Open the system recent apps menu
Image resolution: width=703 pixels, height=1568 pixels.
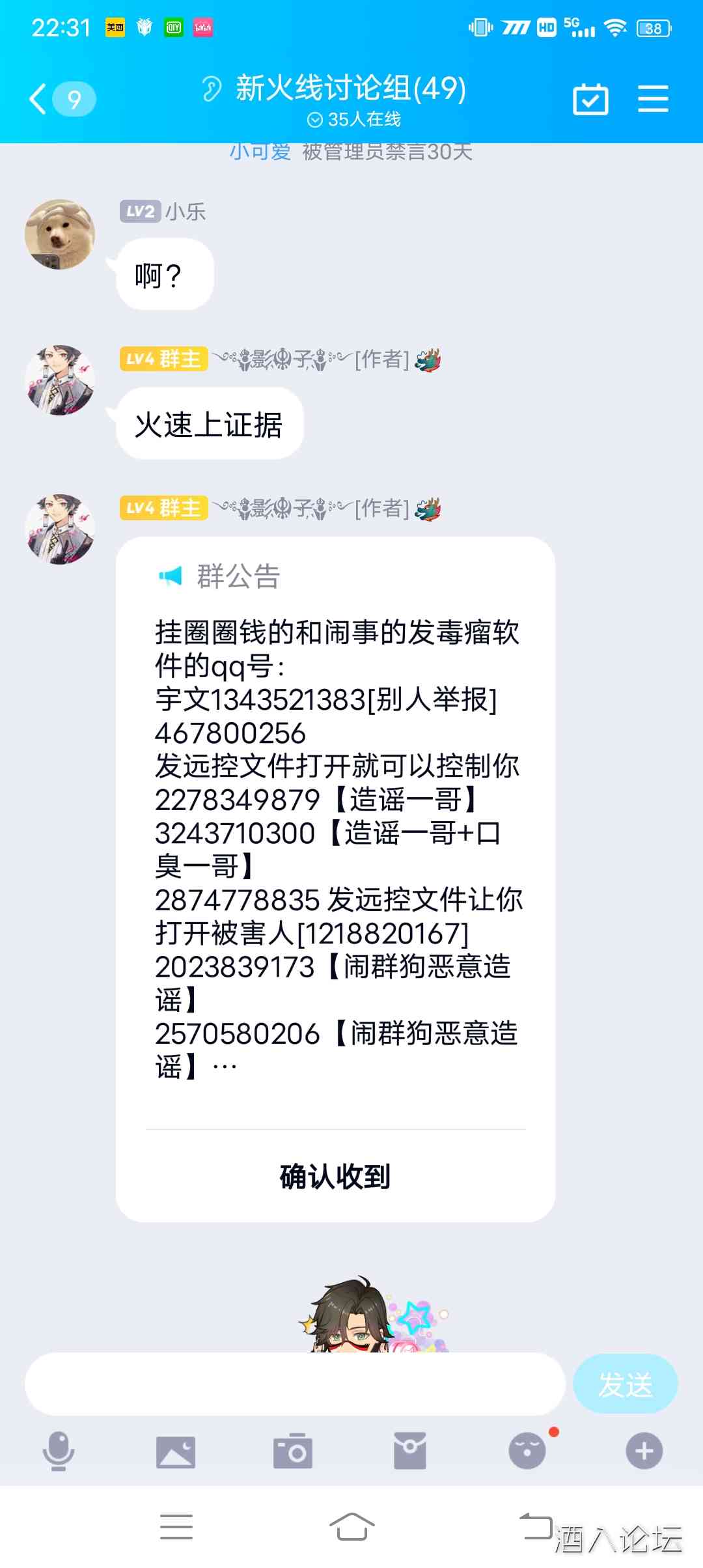tap(176, 1526)
